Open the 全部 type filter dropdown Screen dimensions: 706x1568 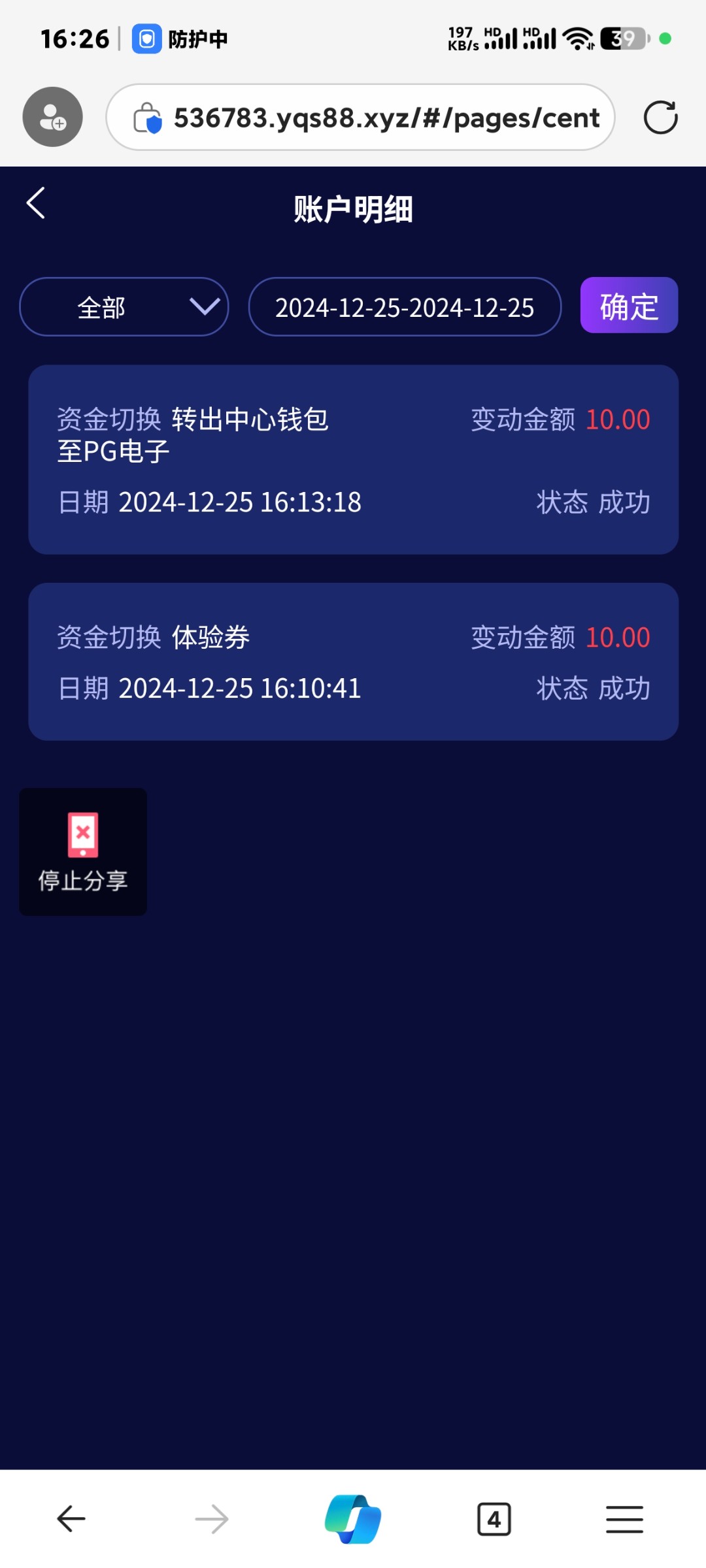tap(124, 307)
